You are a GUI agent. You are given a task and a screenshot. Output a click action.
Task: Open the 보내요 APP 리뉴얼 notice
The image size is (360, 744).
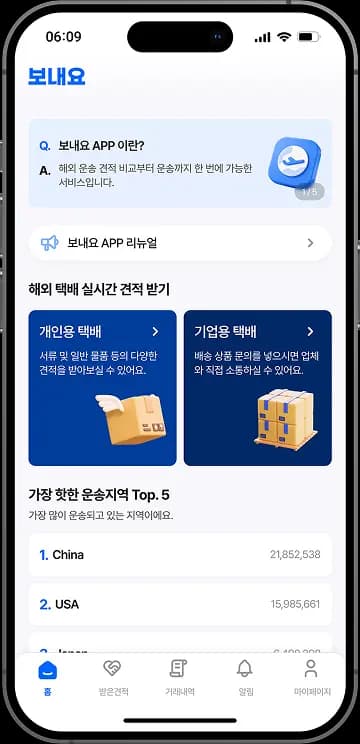point(180,243)
